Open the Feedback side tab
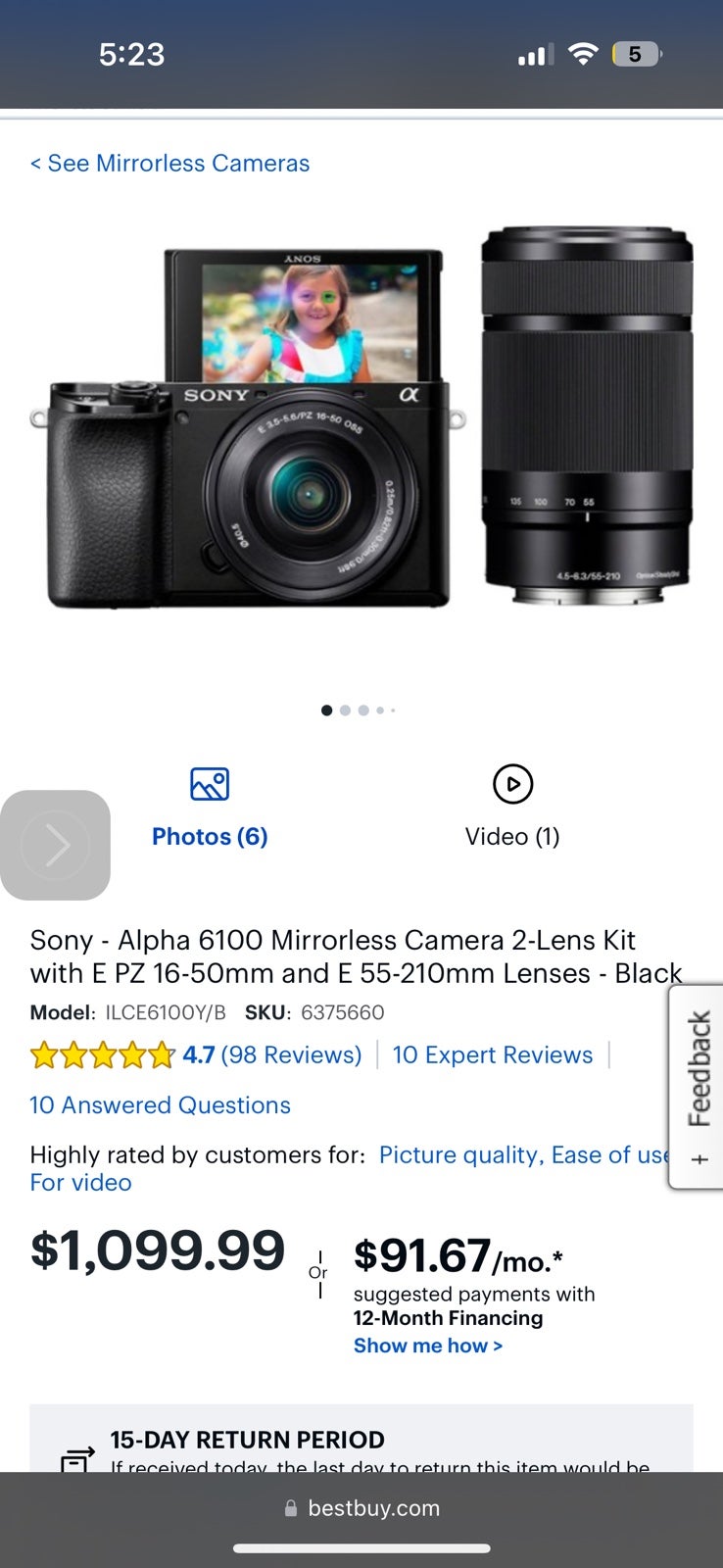723x1568 pixels. pos(697,1087)
